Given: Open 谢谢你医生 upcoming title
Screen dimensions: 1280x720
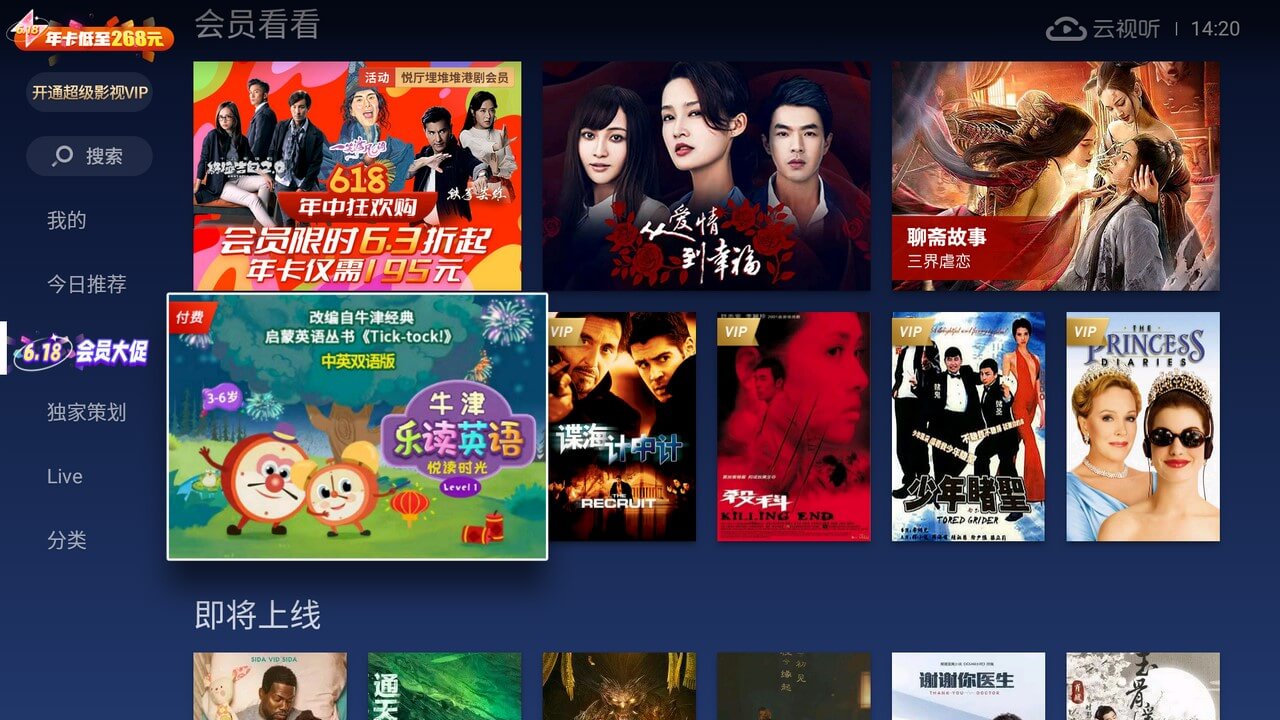Looking at the screenshot, I should click(968, 686).
